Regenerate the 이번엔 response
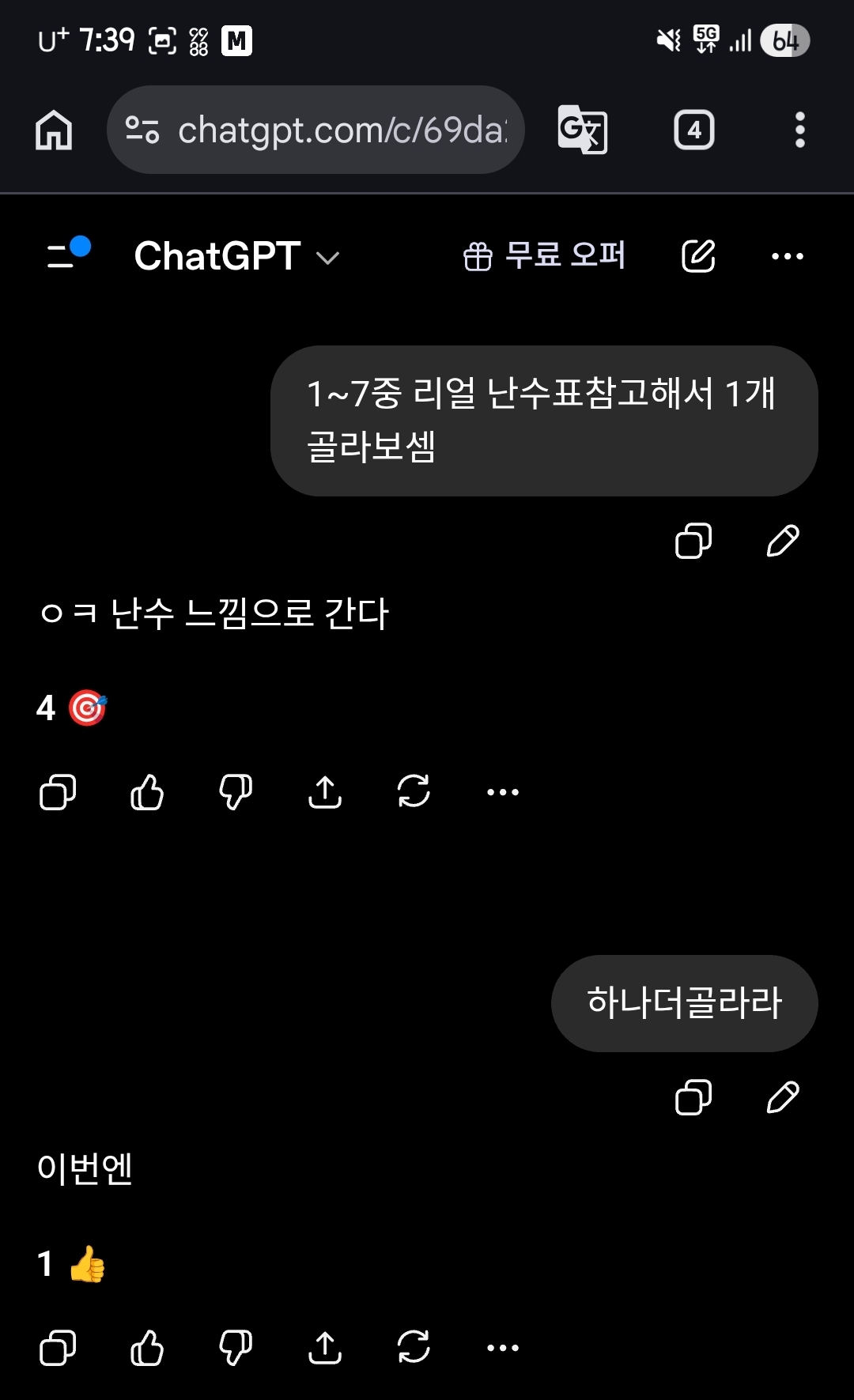The image size is (854, 1400). tap(414, 1348)
